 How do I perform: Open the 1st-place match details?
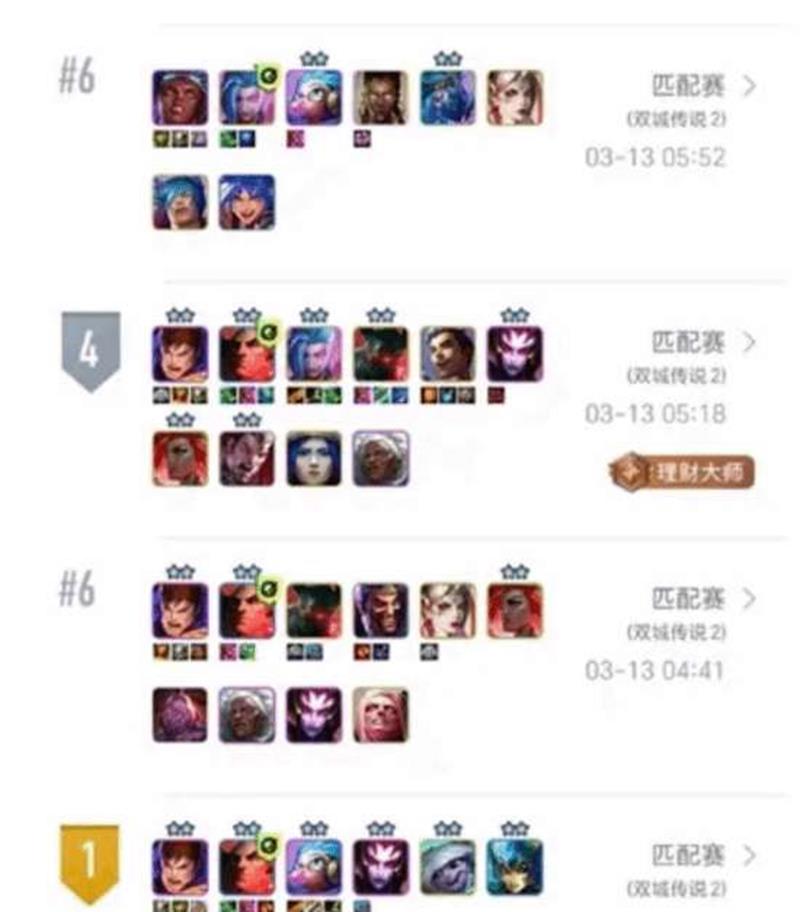click(x=748, y=855)
